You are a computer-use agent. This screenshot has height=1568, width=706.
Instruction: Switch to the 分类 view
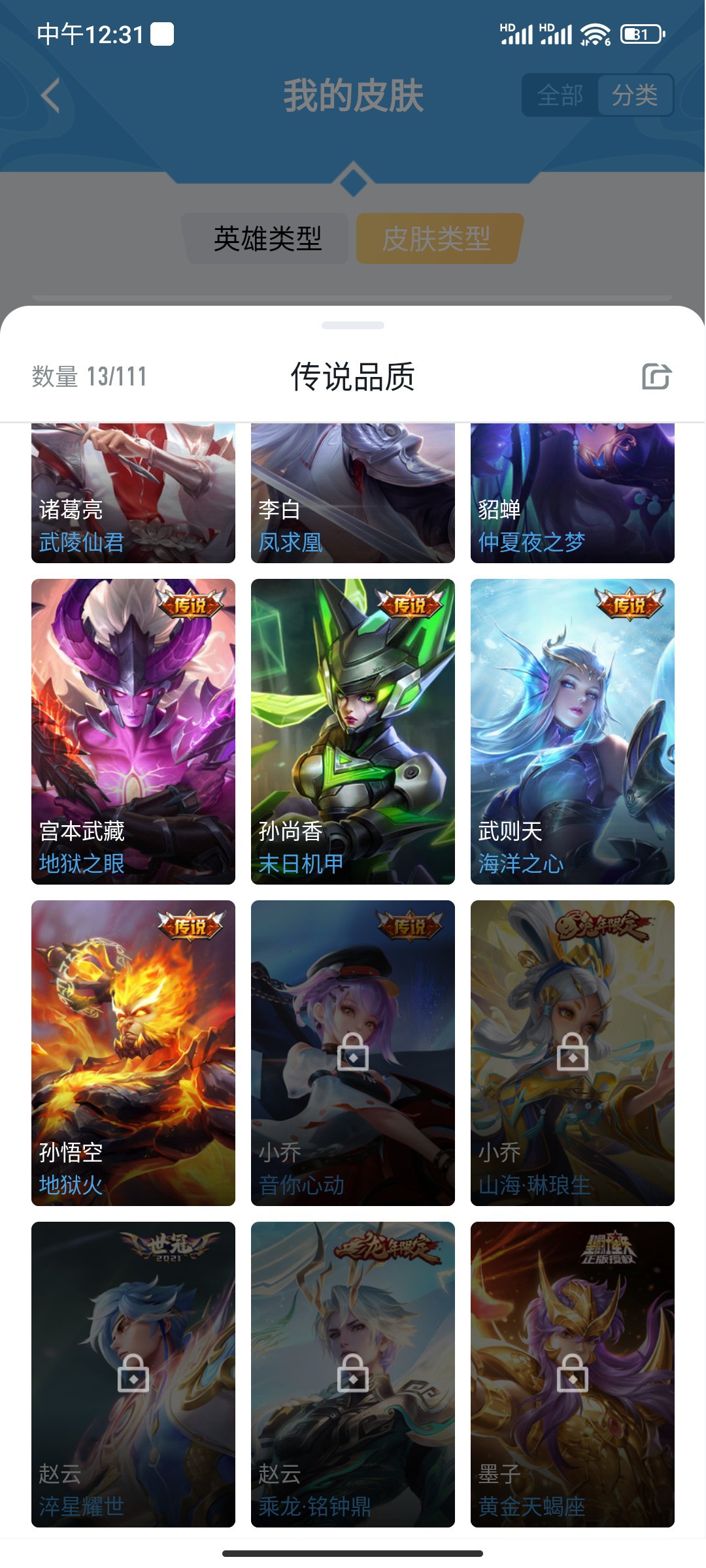click(634, 95)
